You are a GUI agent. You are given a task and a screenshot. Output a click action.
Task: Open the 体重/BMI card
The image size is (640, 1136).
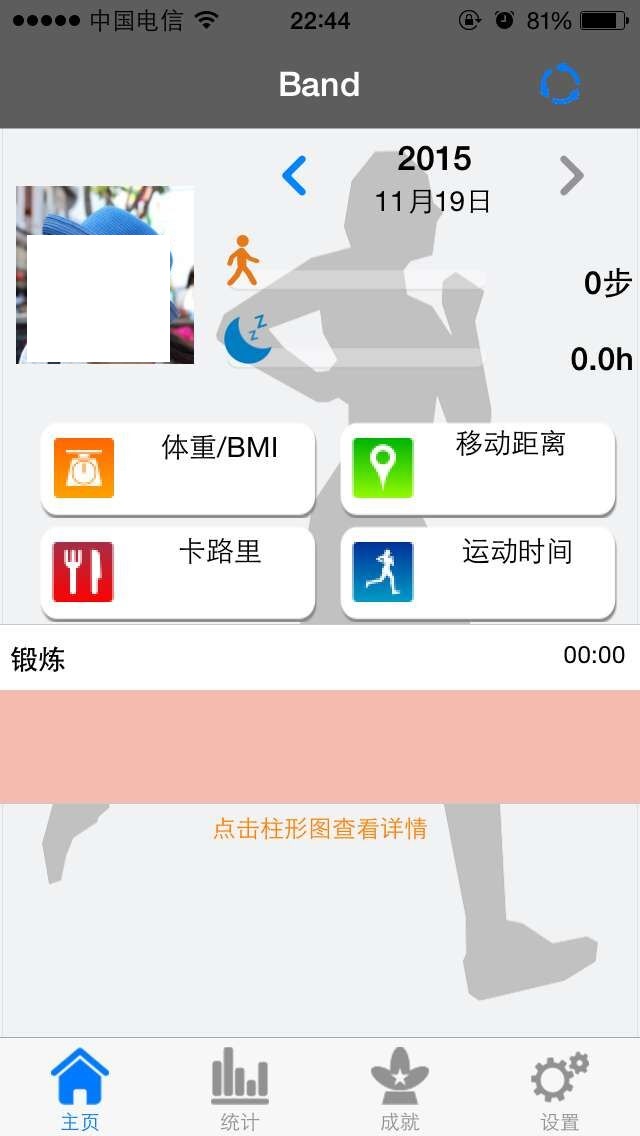178,468
